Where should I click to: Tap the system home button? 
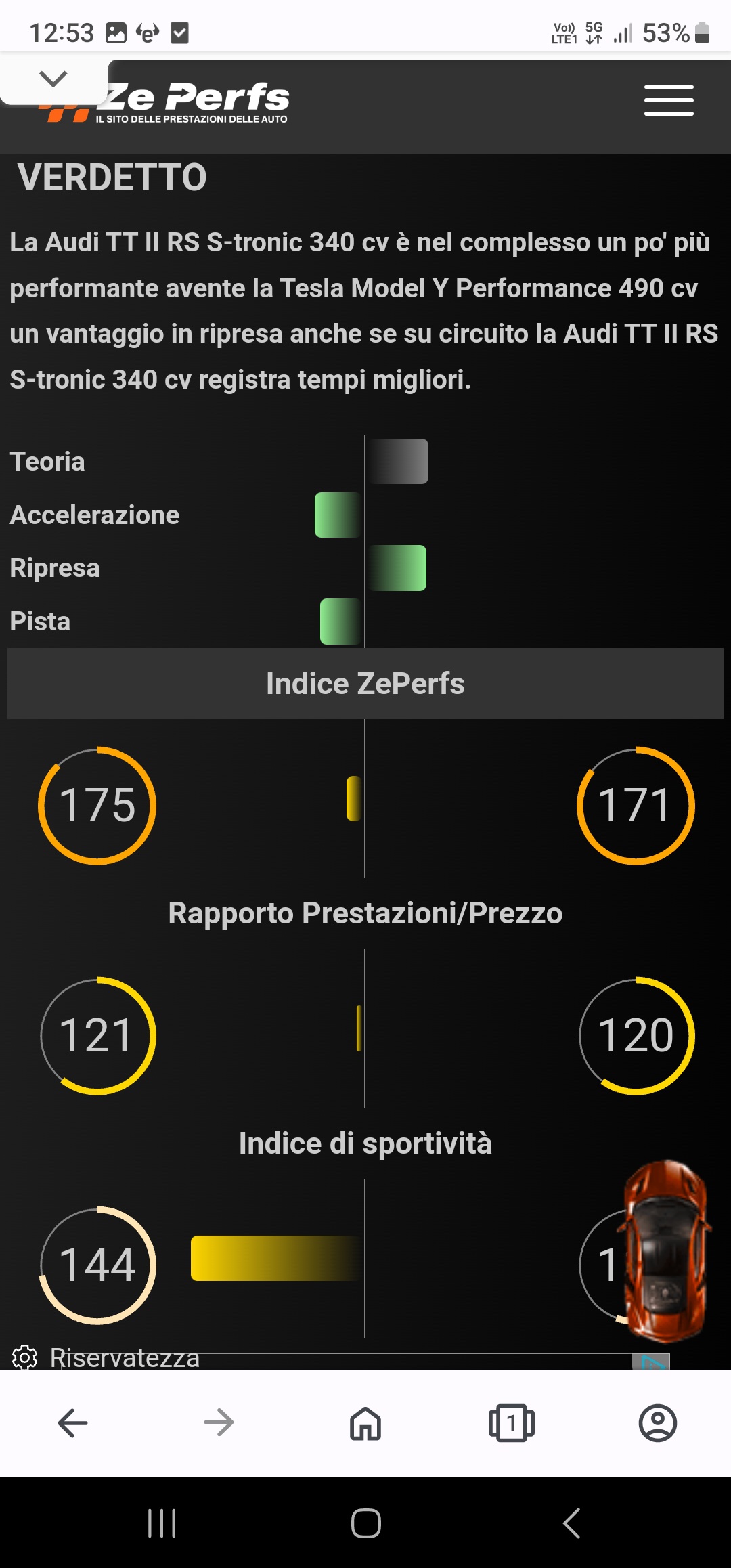pyautogui.click(x=366, y=1523)
